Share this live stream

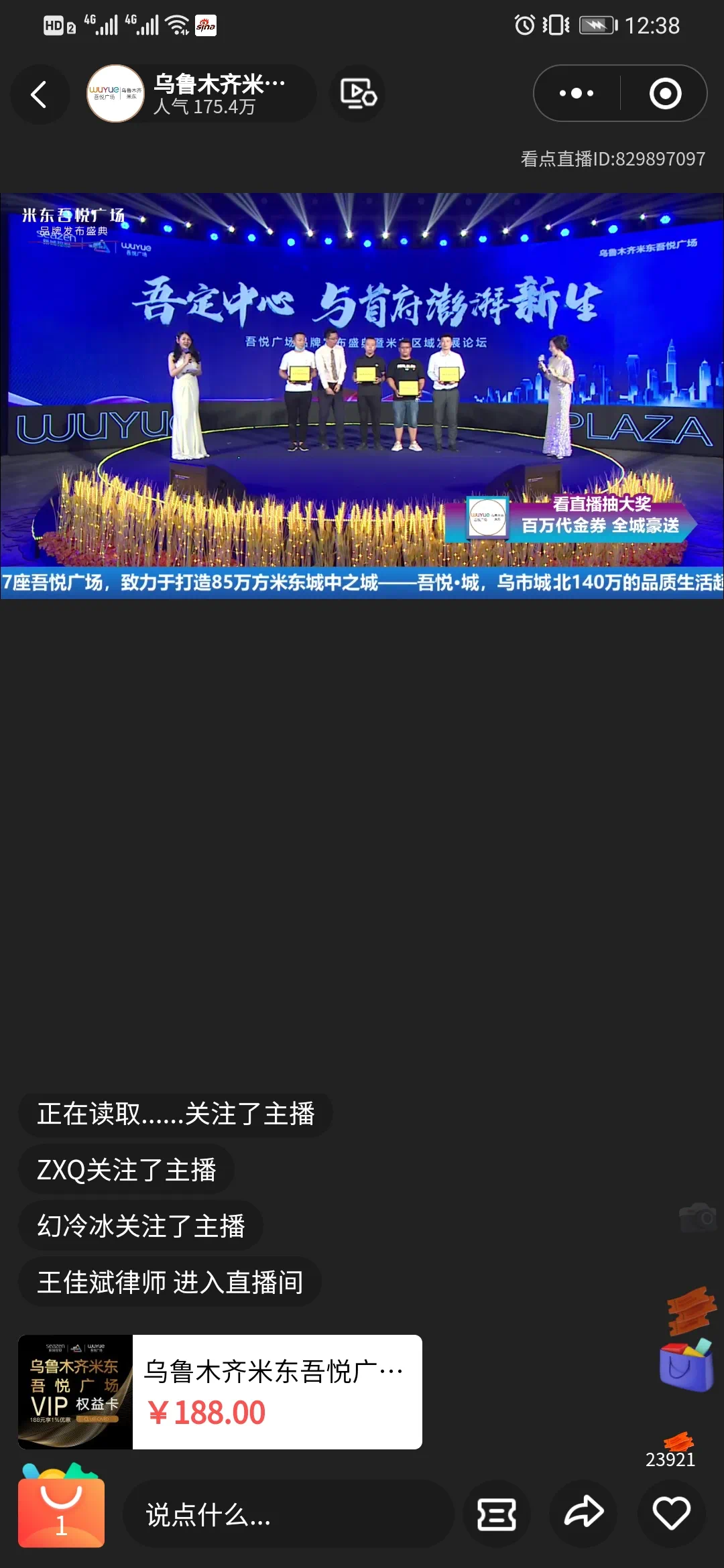[583, 1514]
